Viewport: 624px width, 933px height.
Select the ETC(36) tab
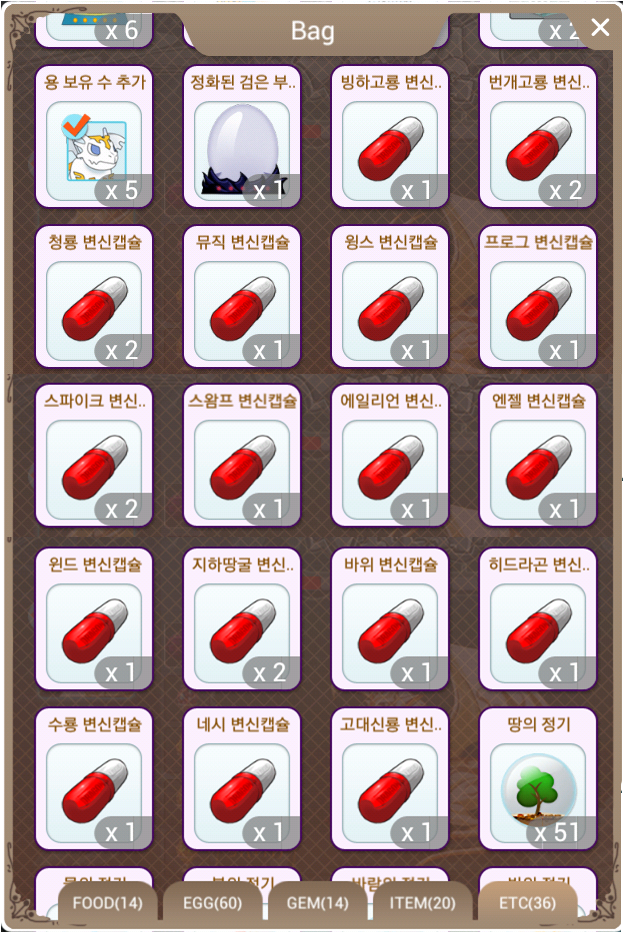click(x=528, y=904)
